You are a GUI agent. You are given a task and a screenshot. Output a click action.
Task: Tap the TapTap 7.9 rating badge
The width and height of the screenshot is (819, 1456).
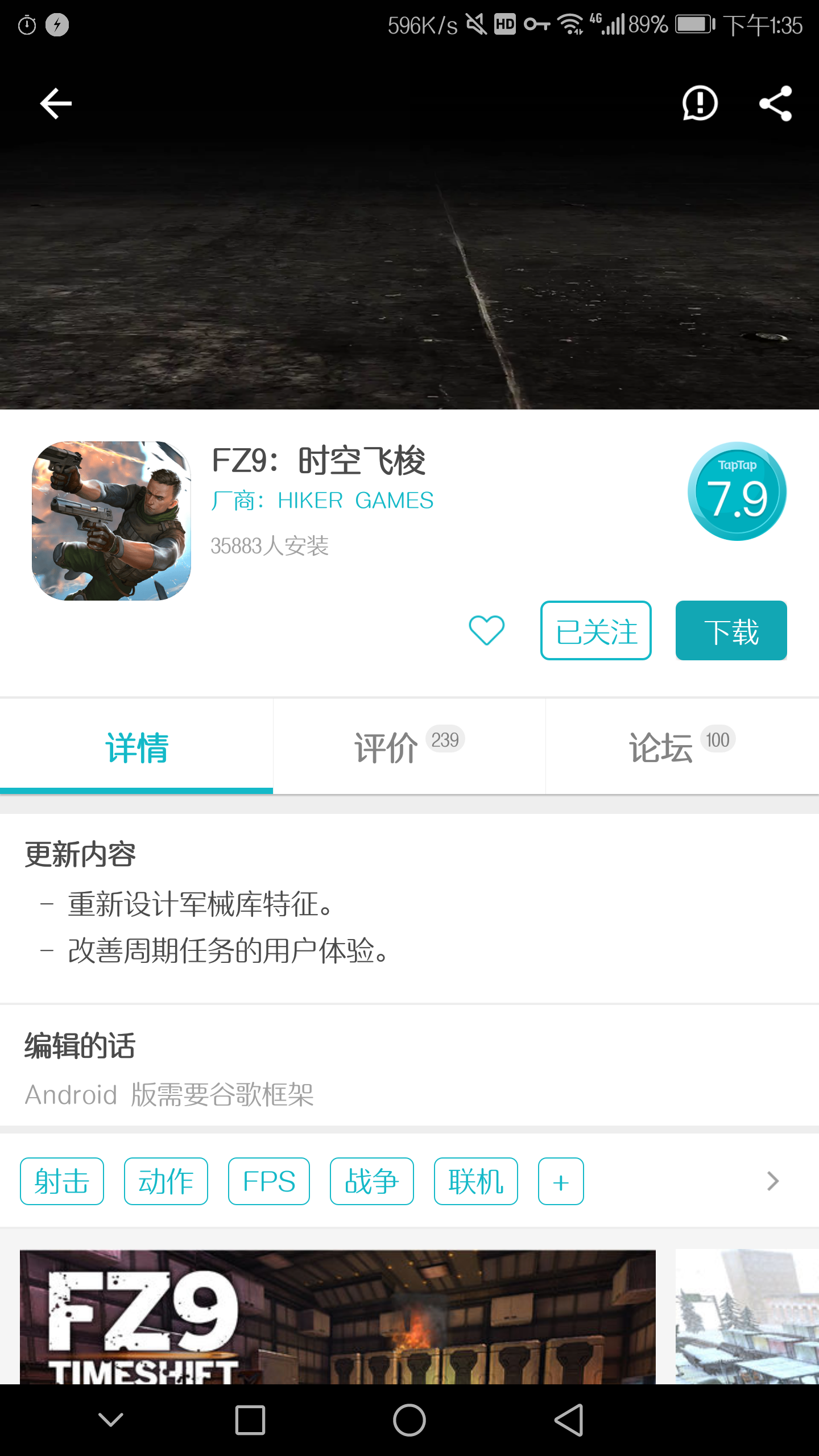[x=737, y=491]
